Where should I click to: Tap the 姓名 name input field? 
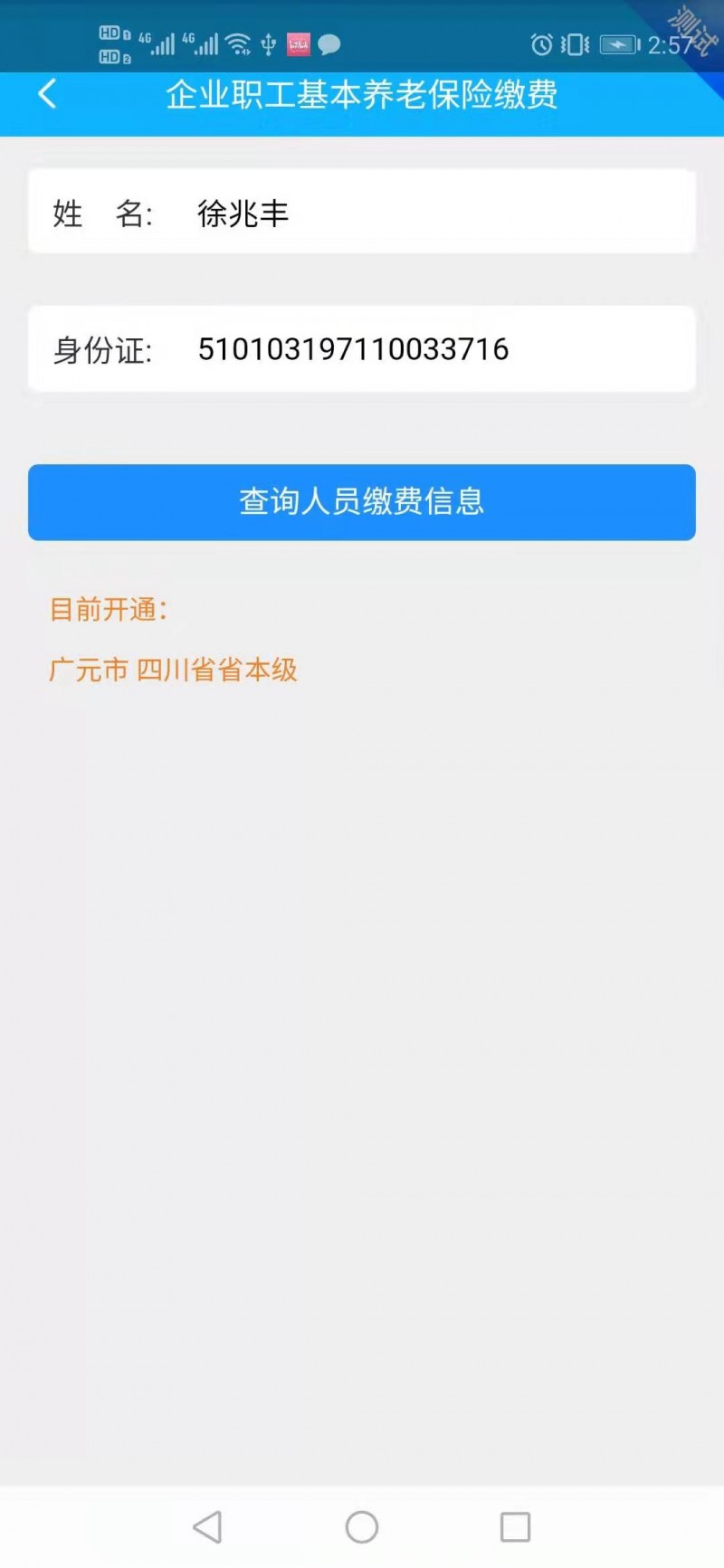(x=362, y=212)
